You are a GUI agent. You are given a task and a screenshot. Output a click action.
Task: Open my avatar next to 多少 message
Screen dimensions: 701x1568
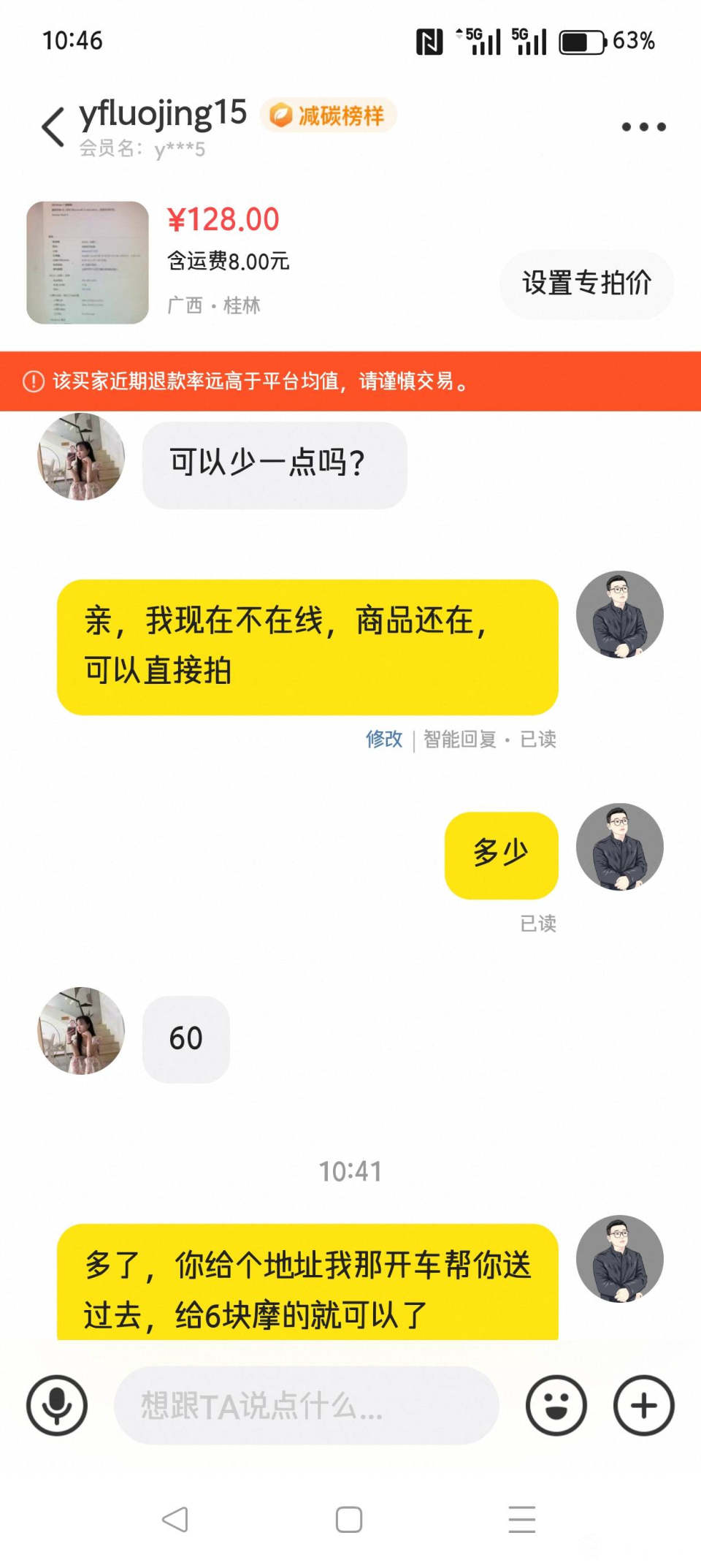[x=619, y=847]
